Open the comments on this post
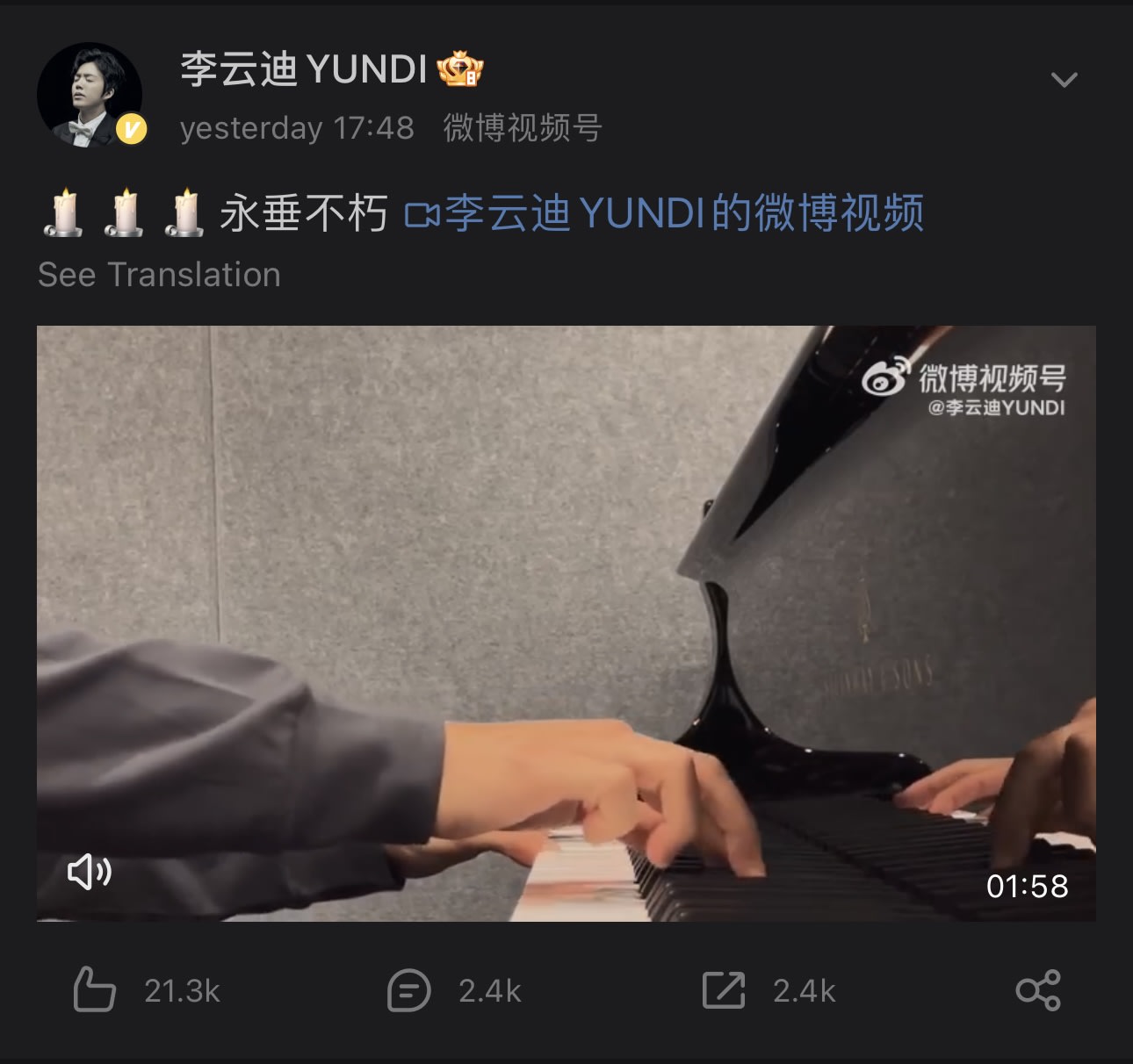Screen dimensions: 1133x1064 pyautogui.click(x=409, y=990)
